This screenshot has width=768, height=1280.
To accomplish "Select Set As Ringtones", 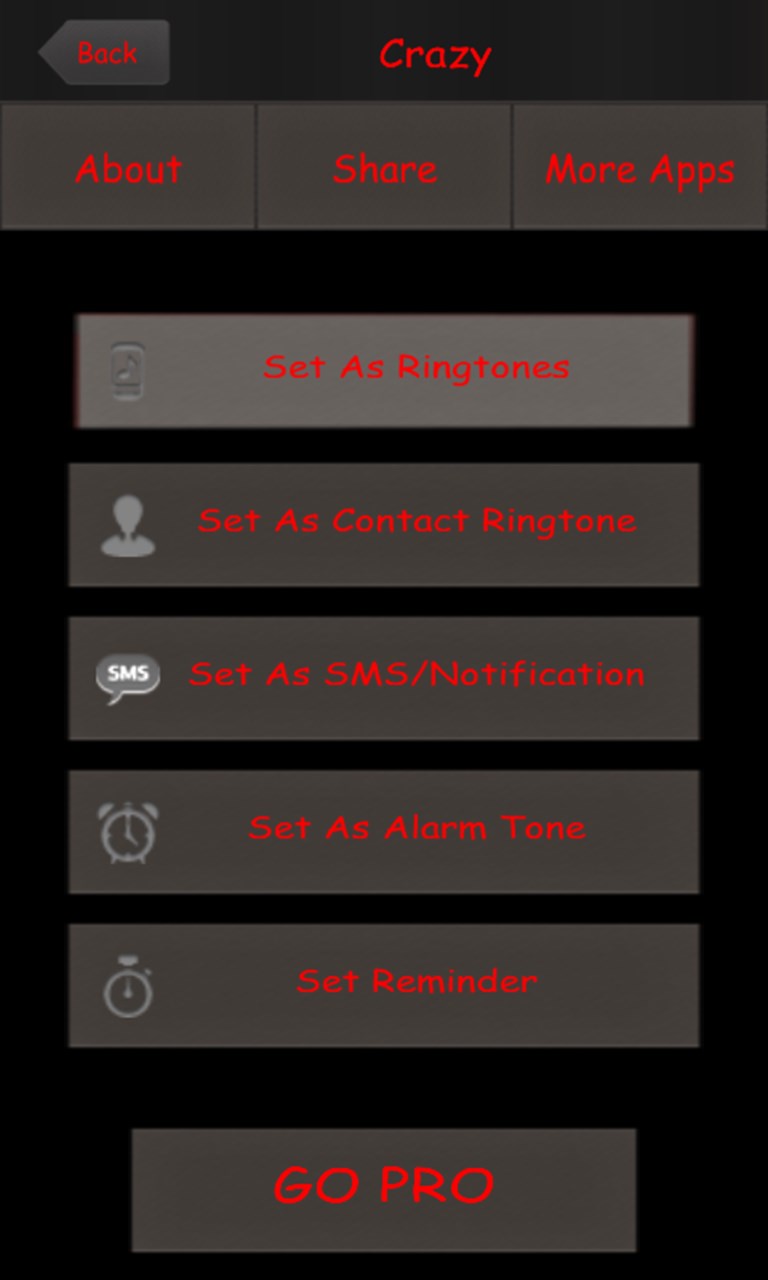I will [x=384, y=370].
